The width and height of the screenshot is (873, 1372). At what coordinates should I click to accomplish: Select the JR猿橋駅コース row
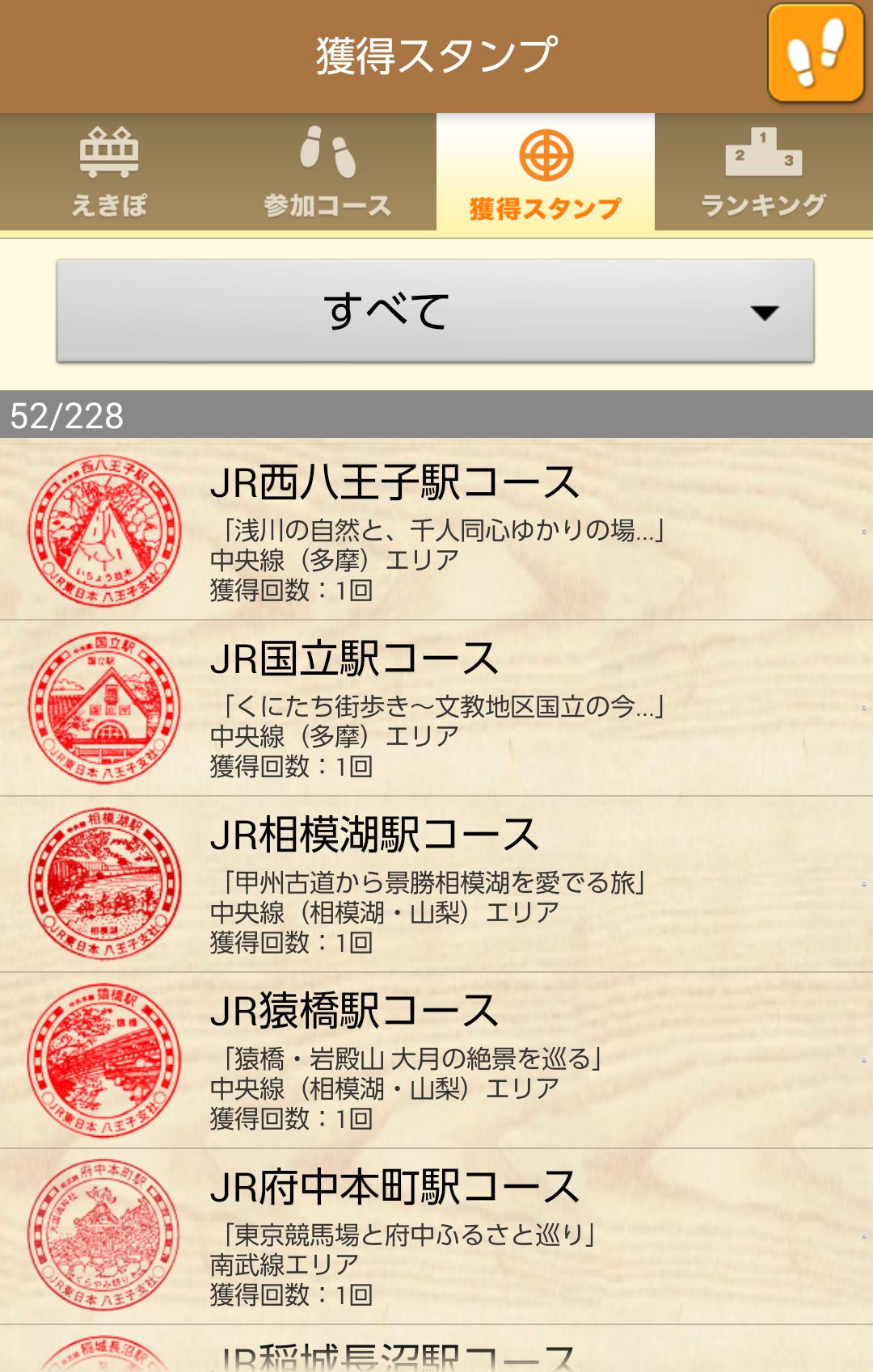tap(436, 1059)
